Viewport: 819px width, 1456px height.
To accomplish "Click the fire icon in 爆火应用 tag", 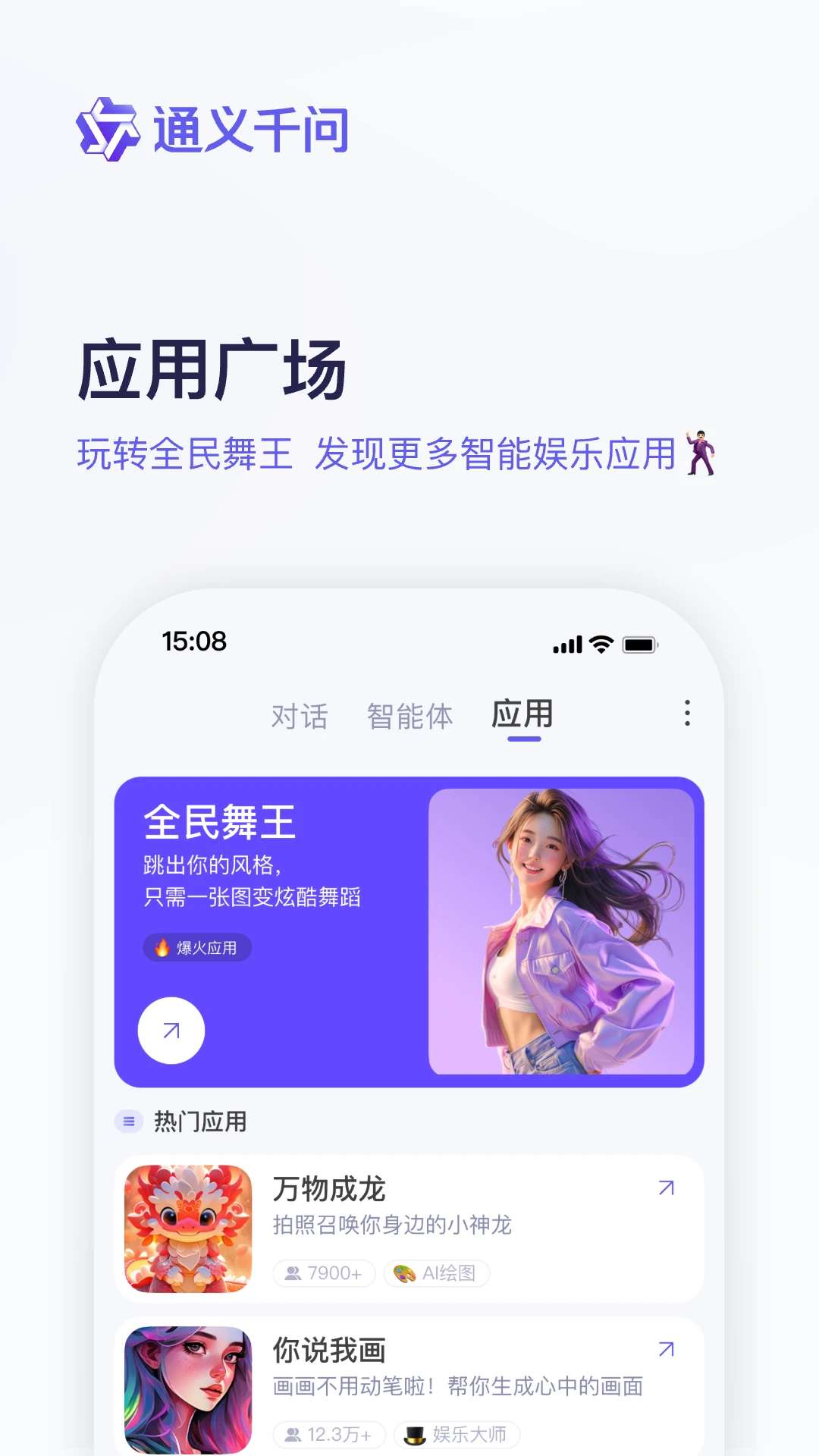I will [x=161, y=947].
